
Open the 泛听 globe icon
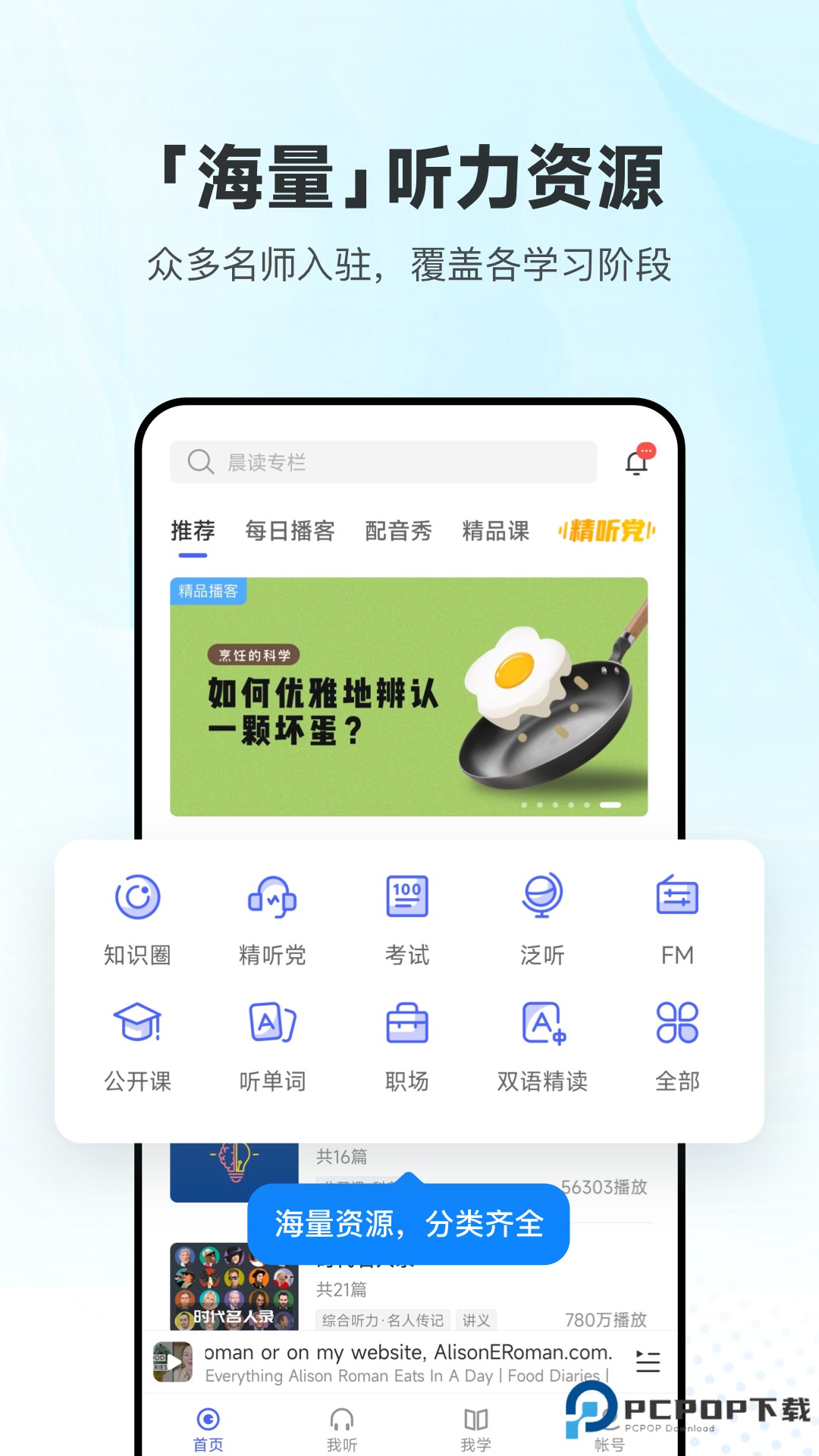[x=541, y=897]
